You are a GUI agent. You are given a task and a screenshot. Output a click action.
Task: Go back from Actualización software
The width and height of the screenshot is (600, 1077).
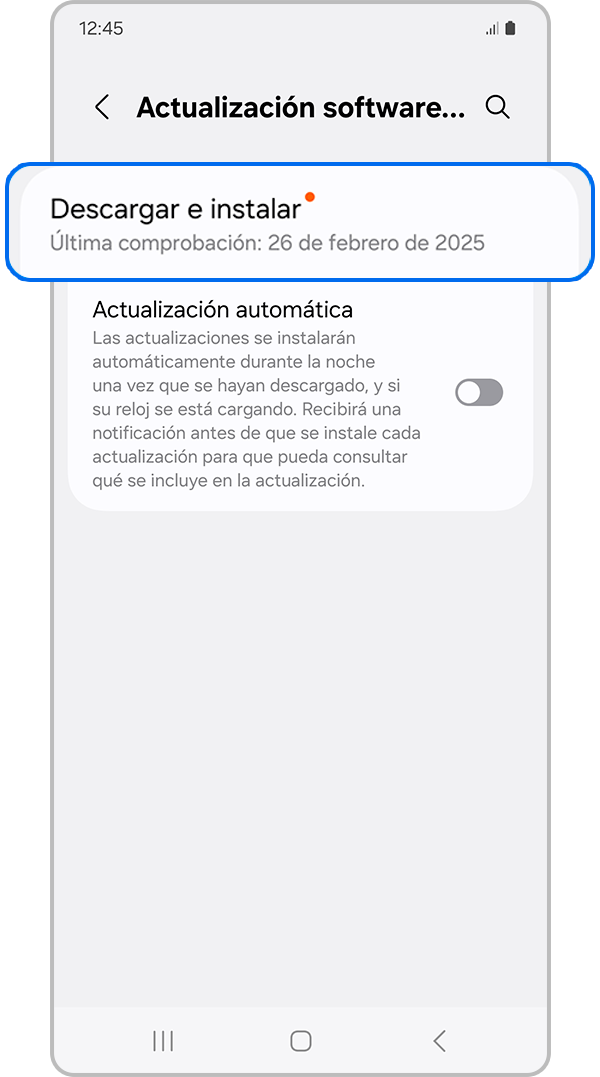102,108
